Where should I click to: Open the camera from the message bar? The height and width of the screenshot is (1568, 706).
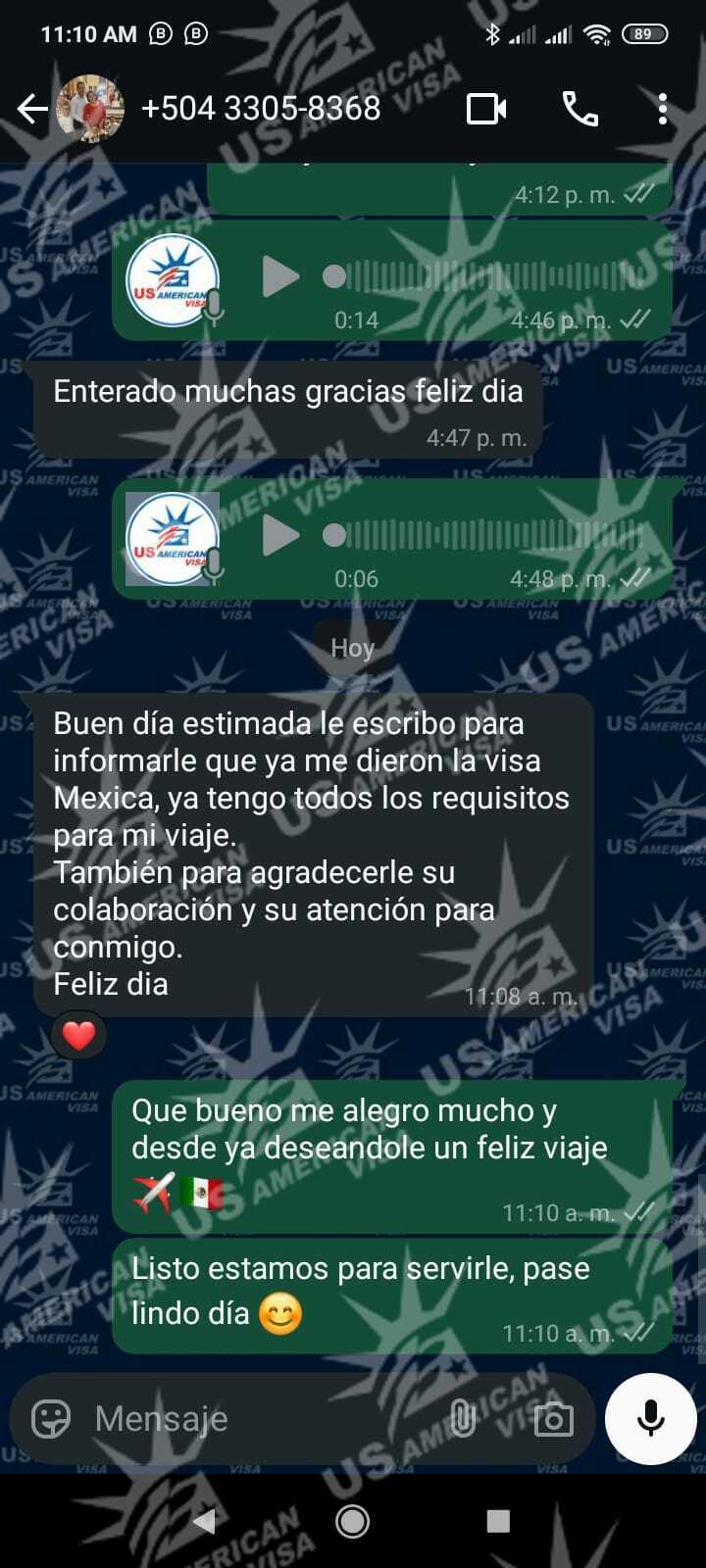(553, 1418)
